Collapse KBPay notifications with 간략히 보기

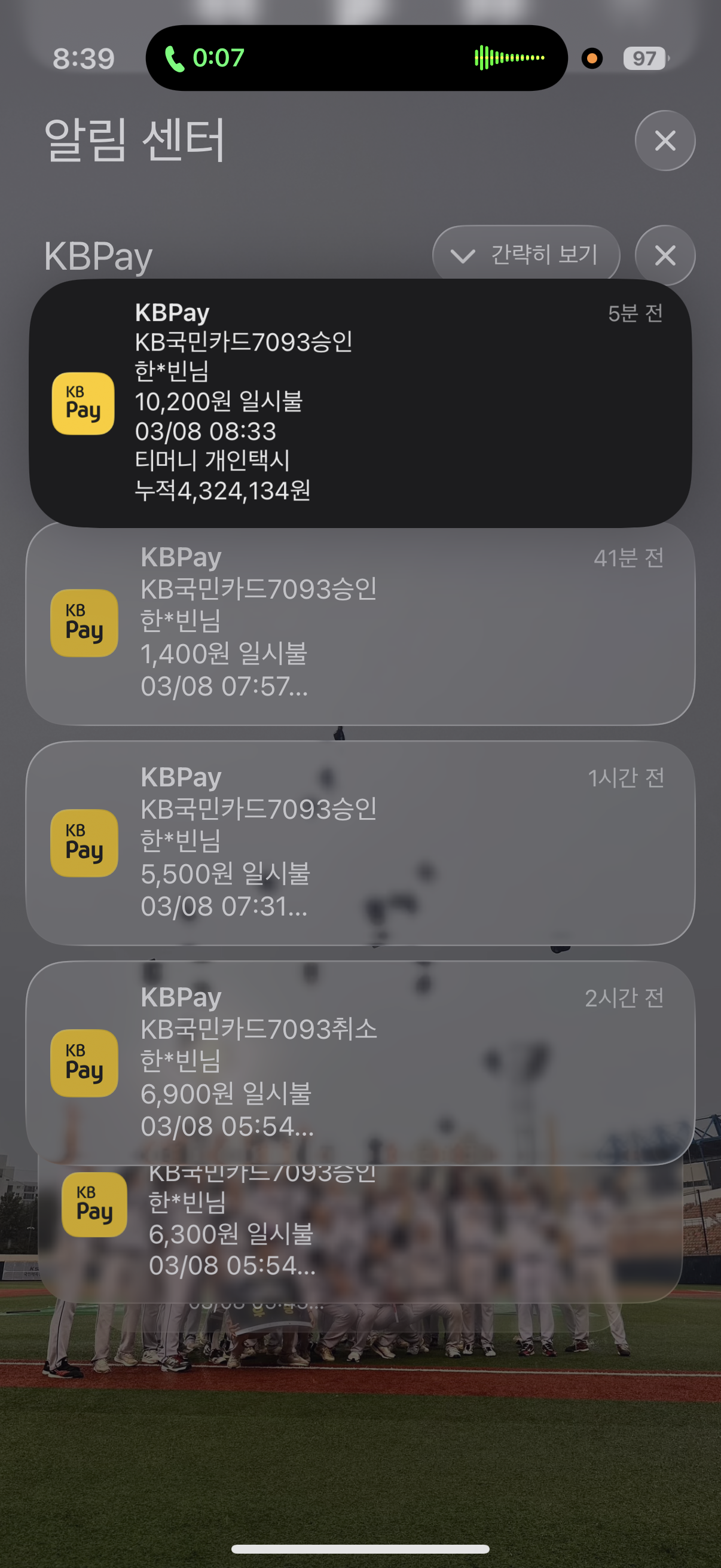[526, 254]
